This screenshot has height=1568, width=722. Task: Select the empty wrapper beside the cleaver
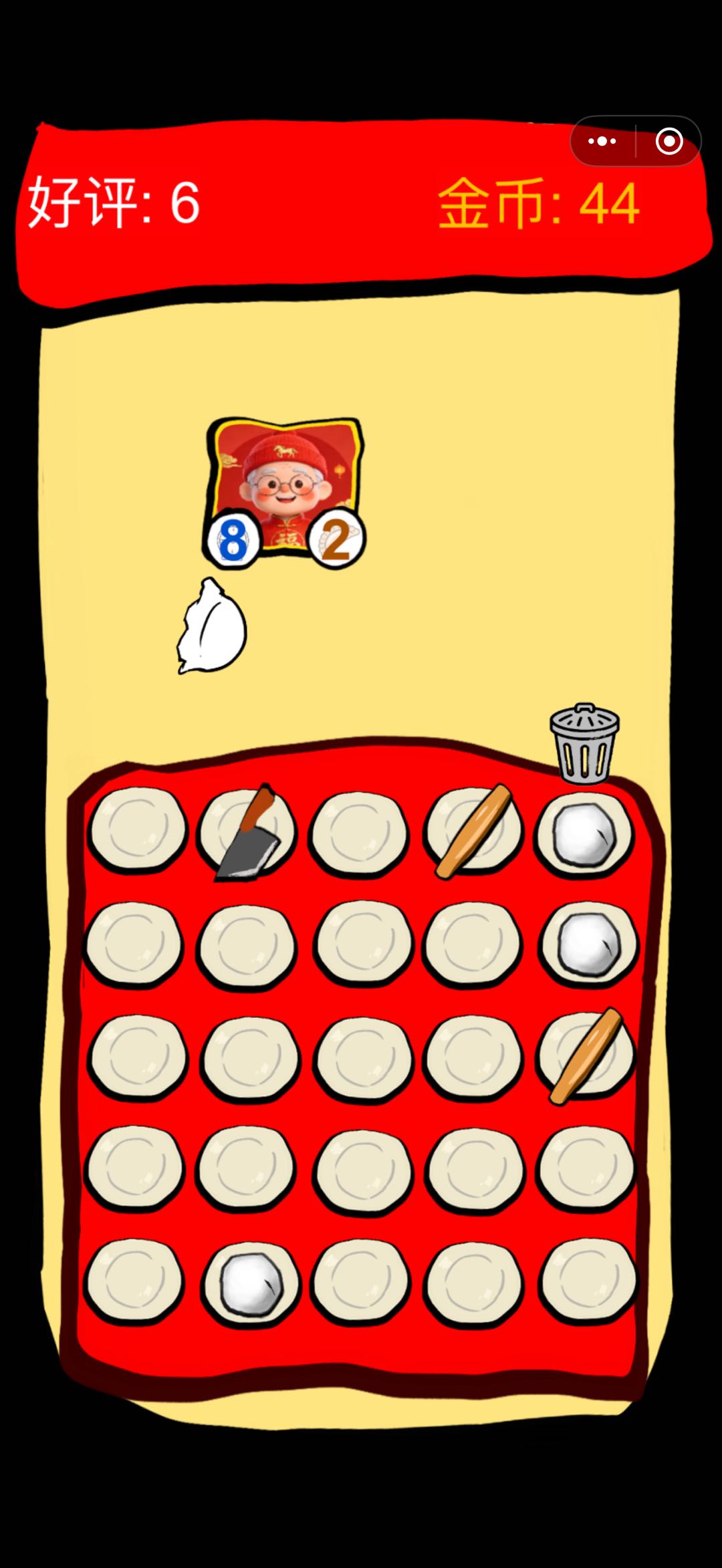138,829
